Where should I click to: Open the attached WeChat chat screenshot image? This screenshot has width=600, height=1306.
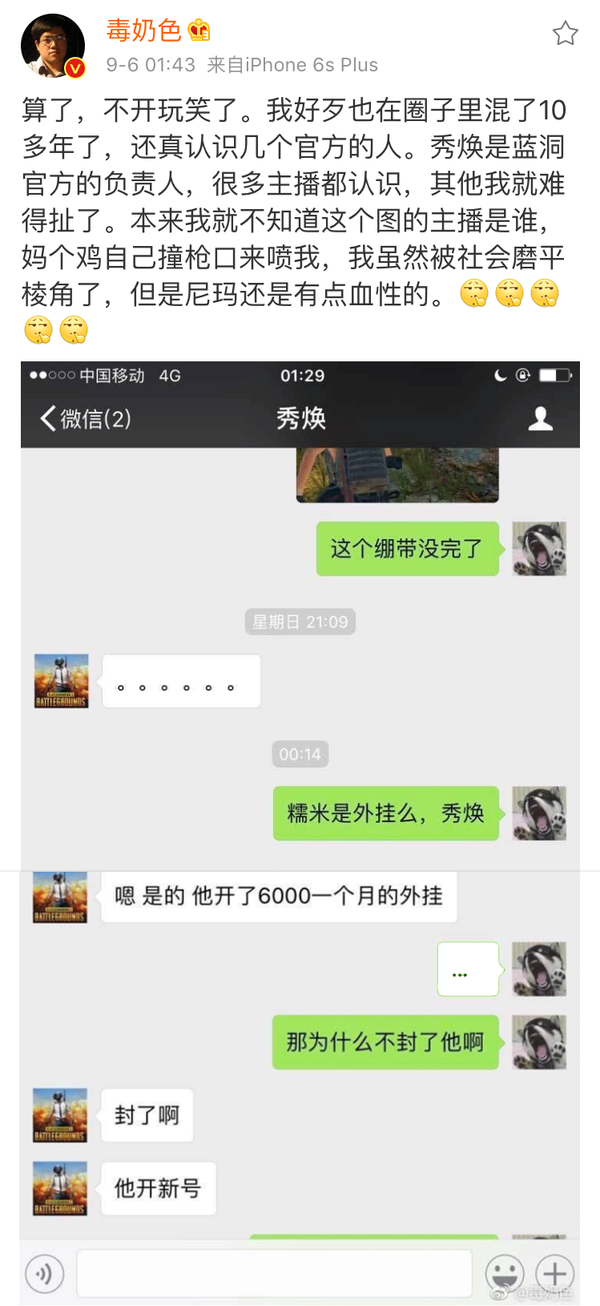[300, 833]
